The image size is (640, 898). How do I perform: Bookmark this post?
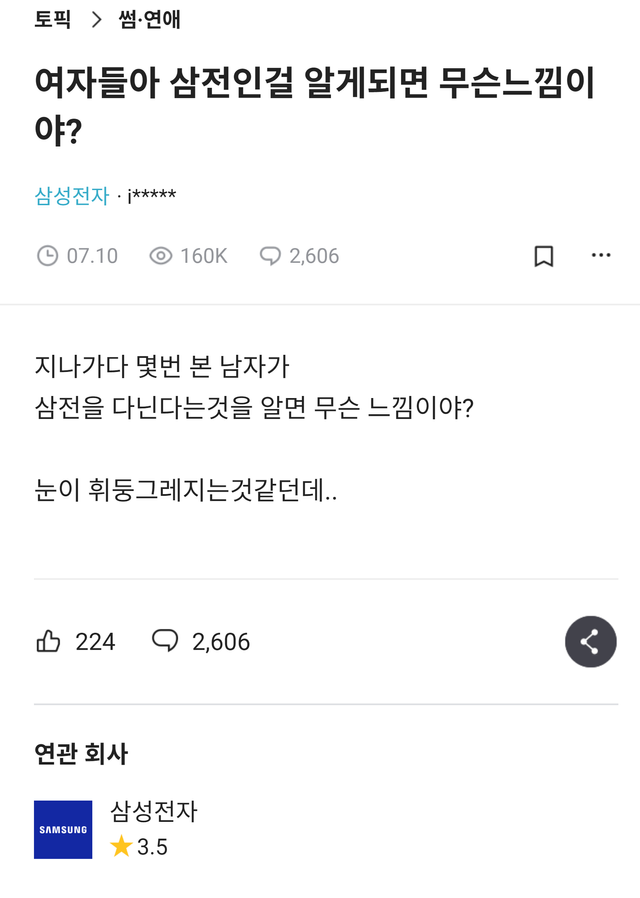point(543,256)
